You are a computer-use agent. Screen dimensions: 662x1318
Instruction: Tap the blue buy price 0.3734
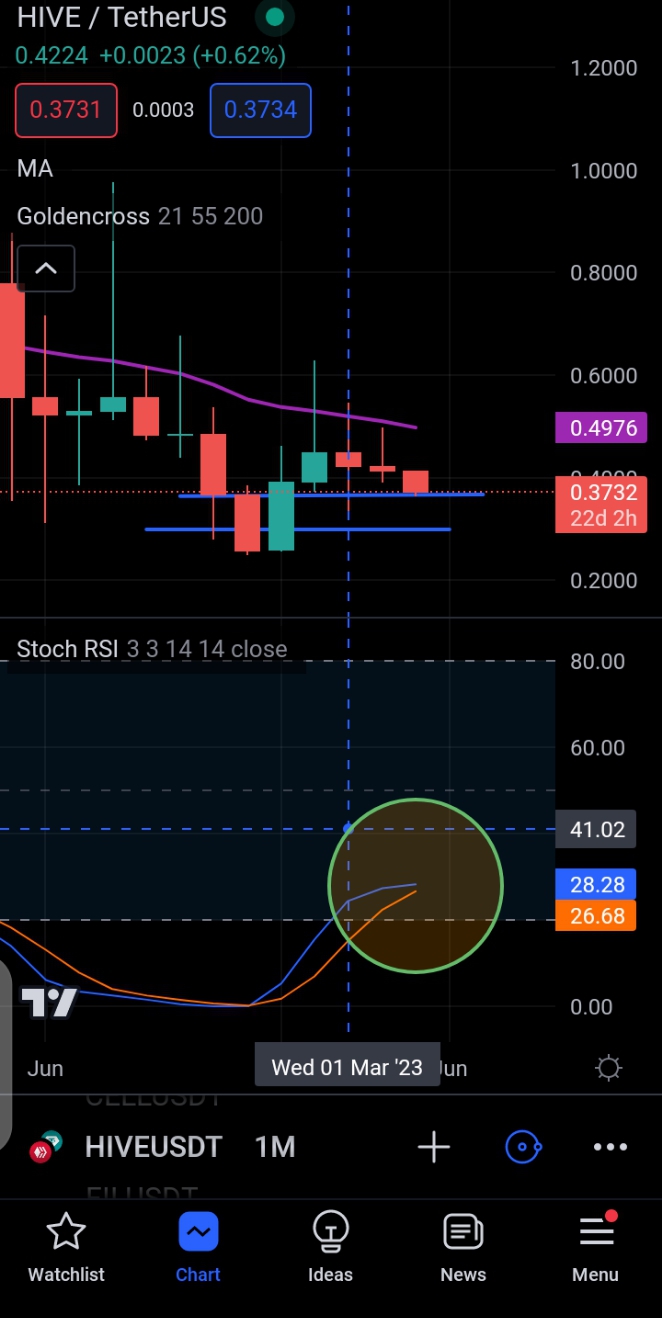(x=260, y=110)
